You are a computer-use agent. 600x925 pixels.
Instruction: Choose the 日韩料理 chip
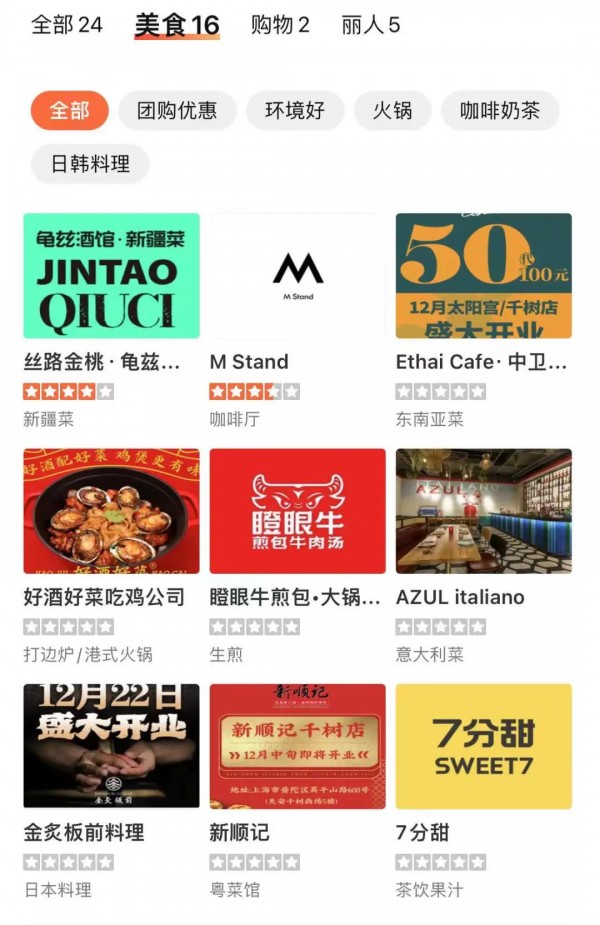[x=91, y=164]
